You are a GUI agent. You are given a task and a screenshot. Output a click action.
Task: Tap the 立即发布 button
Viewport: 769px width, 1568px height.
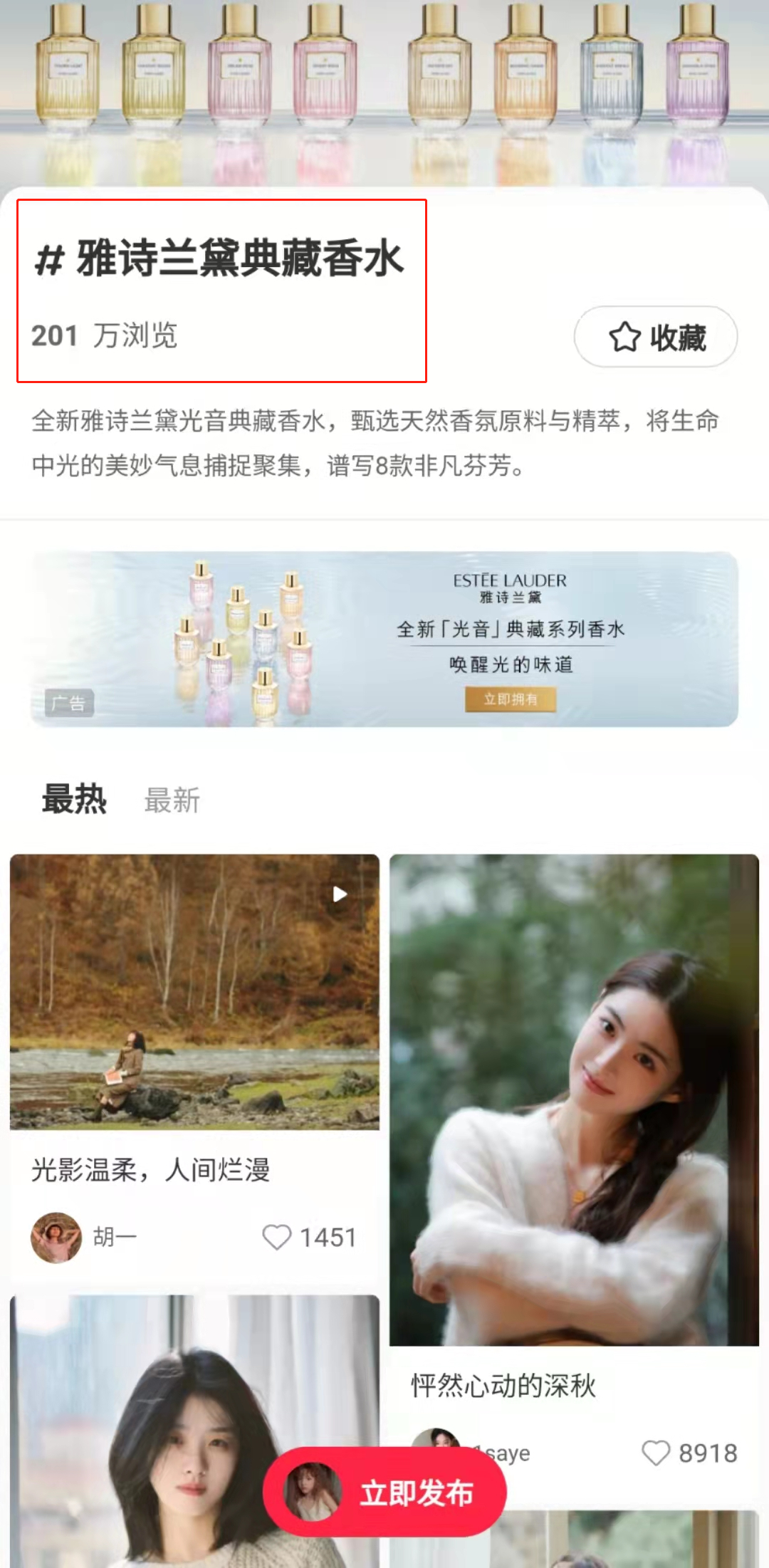point(385,1493)
